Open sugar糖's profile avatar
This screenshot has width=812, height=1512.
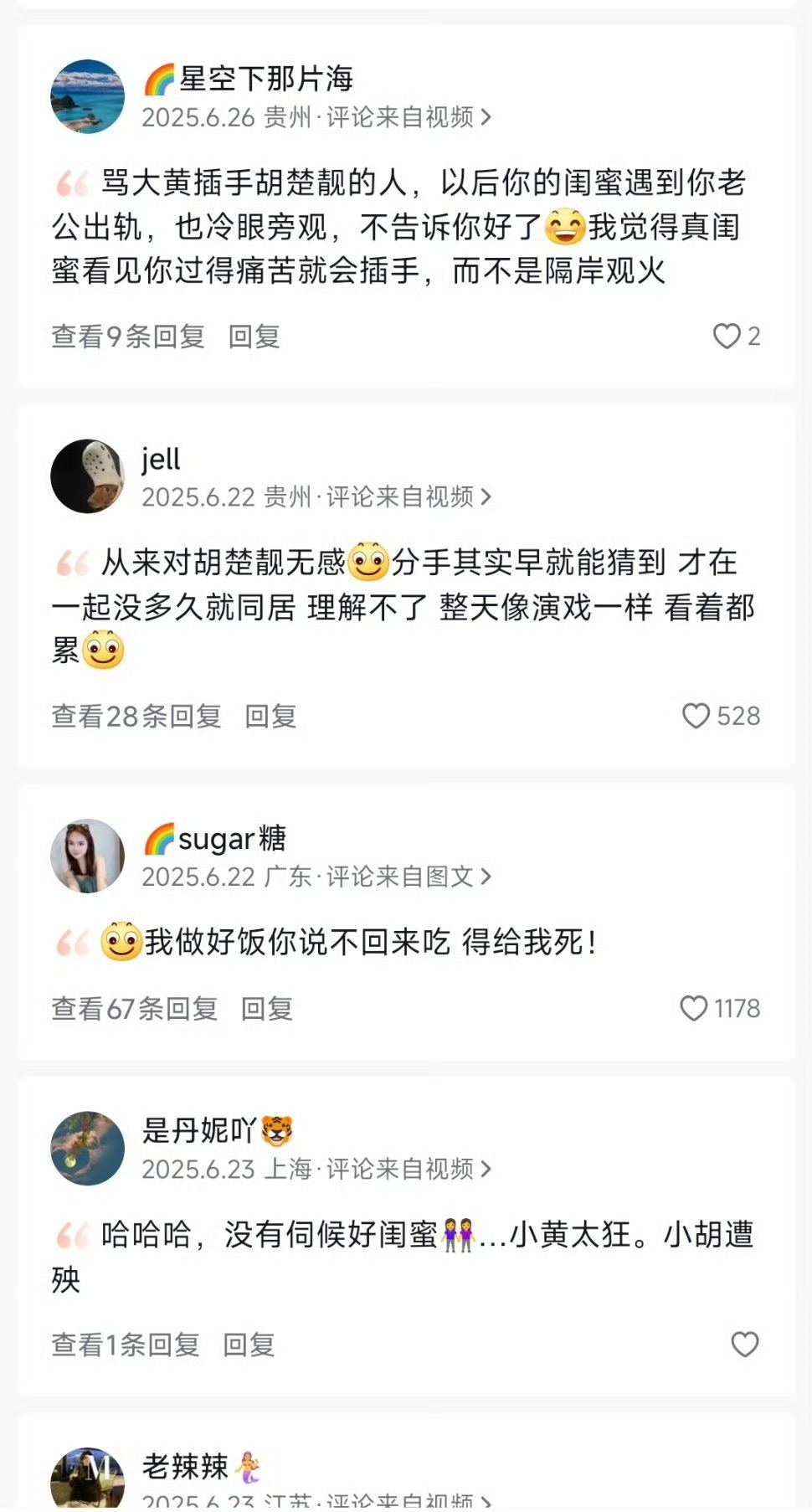[87, 856]
